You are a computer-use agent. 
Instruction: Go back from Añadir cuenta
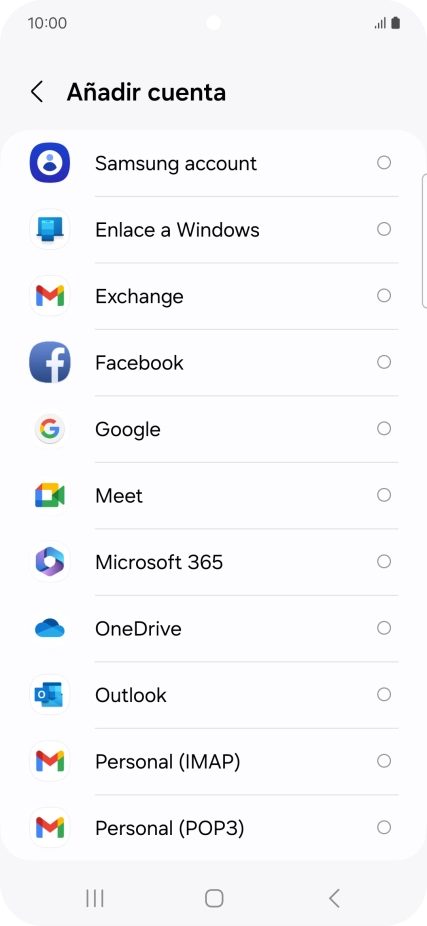pyautogui.click(x=37, y=92)
